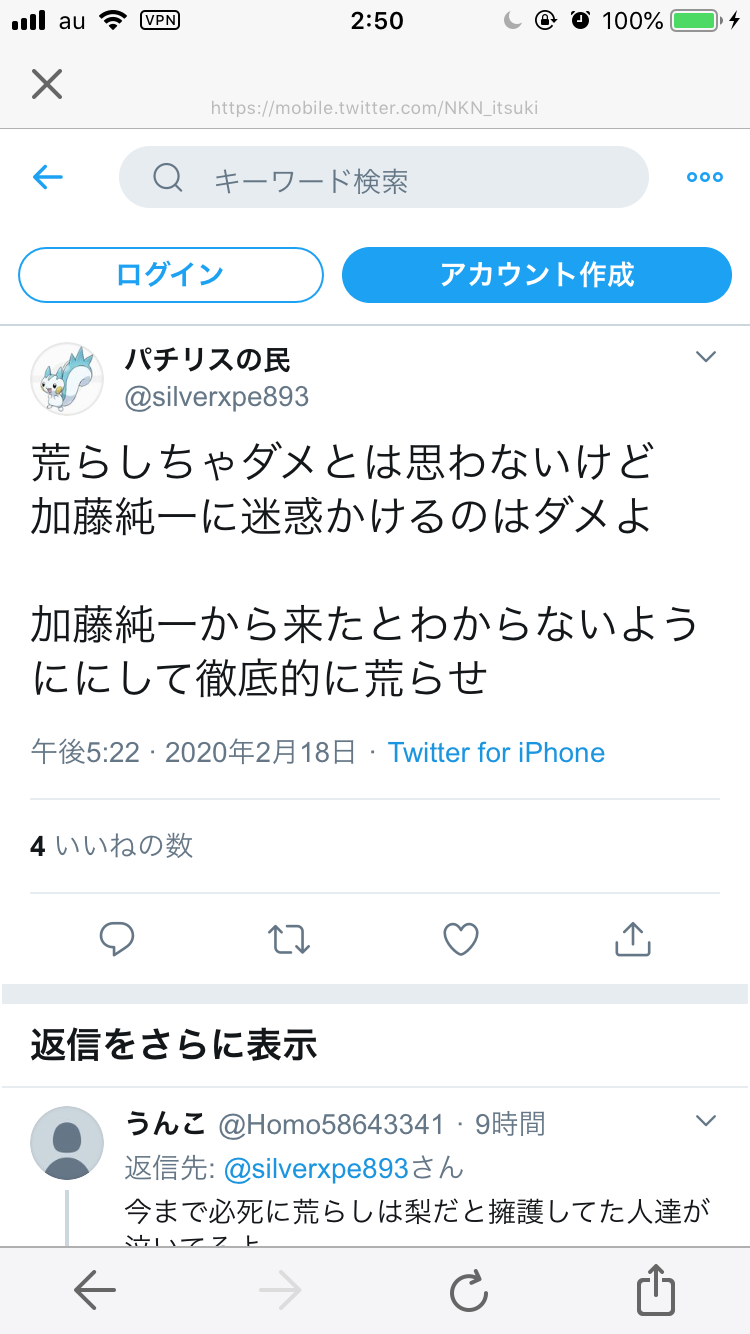Like the main tweet with the heart
This screenshot has width=750, height=1334.
tap(461, 939)
